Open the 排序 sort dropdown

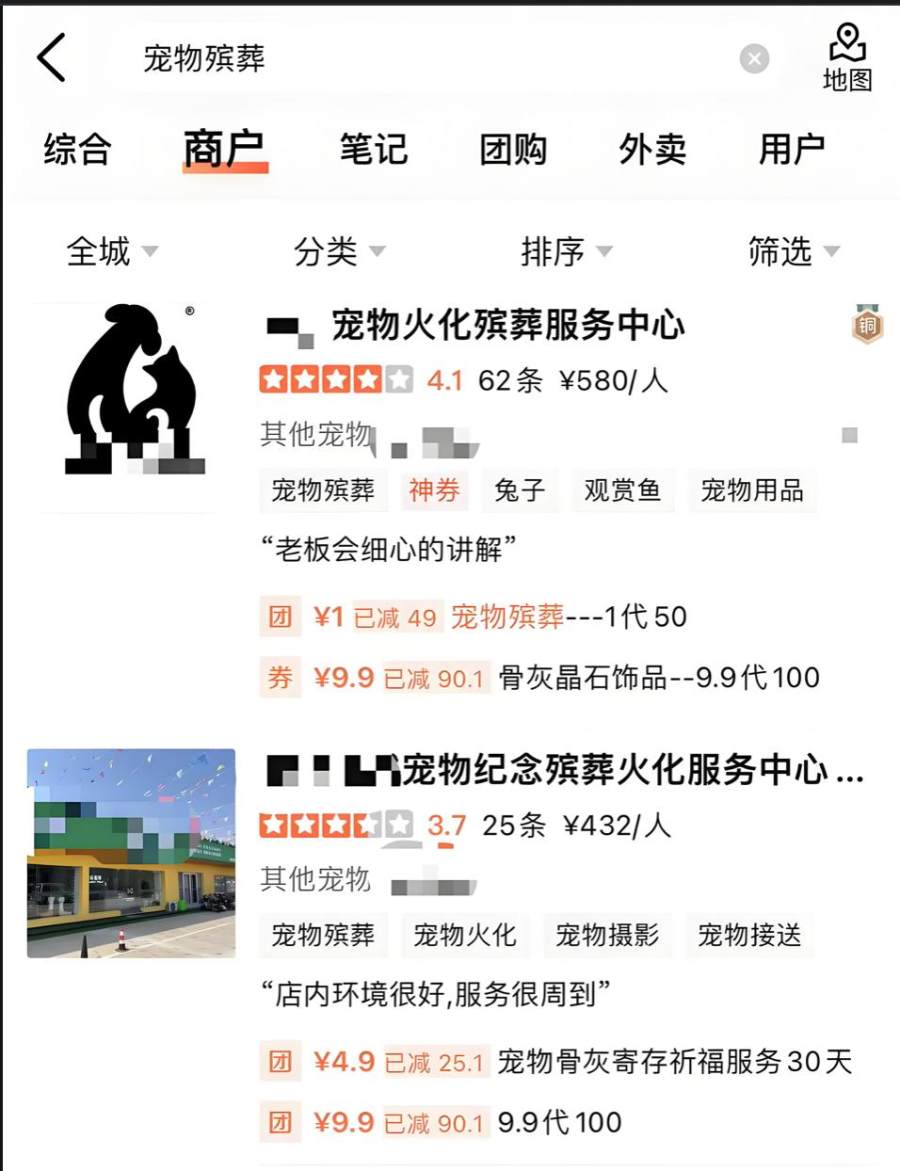(x=566, y=252)
